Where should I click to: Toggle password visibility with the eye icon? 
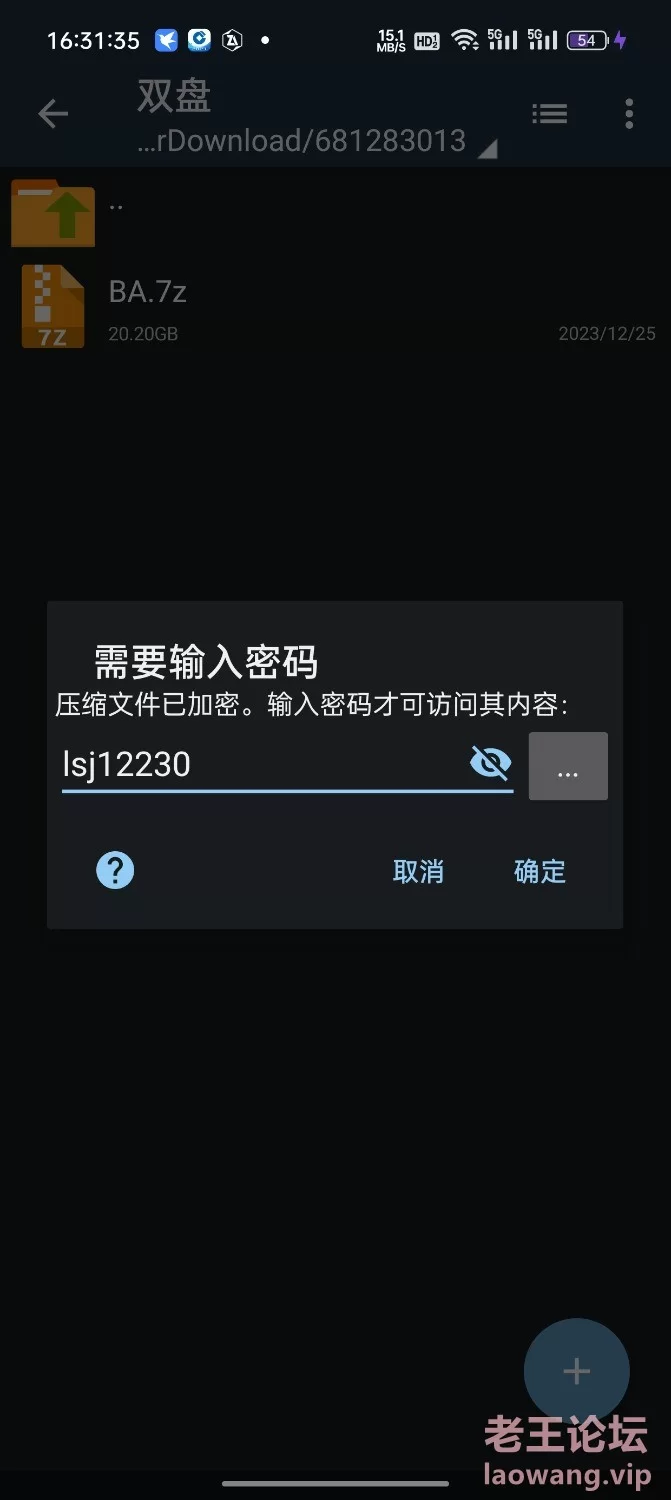click(x=490, y=764)
